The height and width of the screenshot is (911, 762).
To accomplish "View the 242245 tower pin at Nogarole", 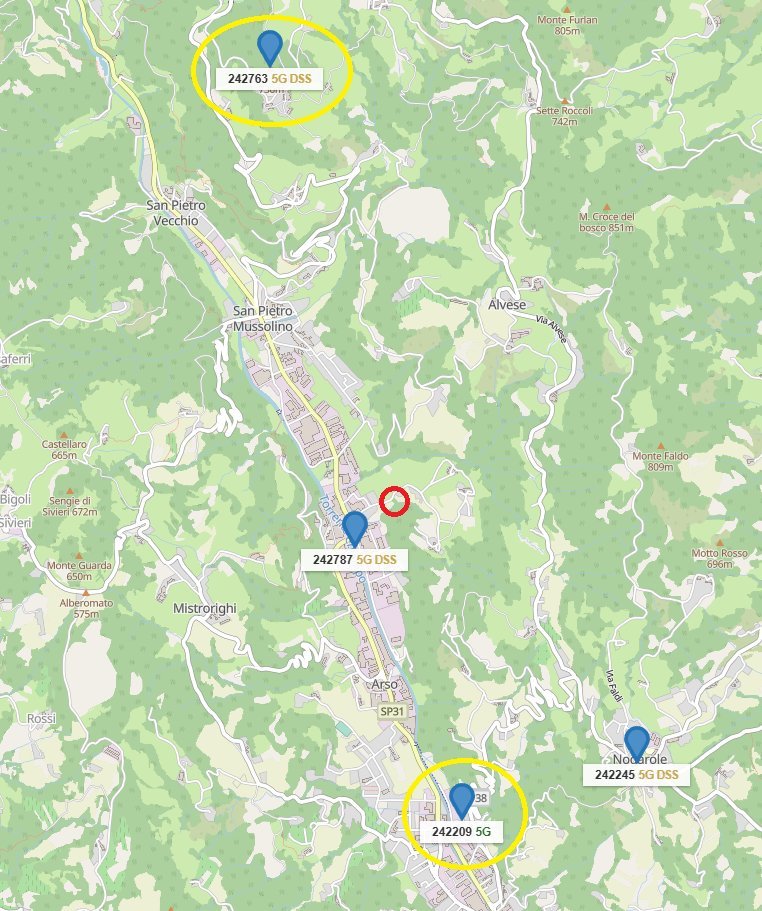I will [x=636, y=743].
